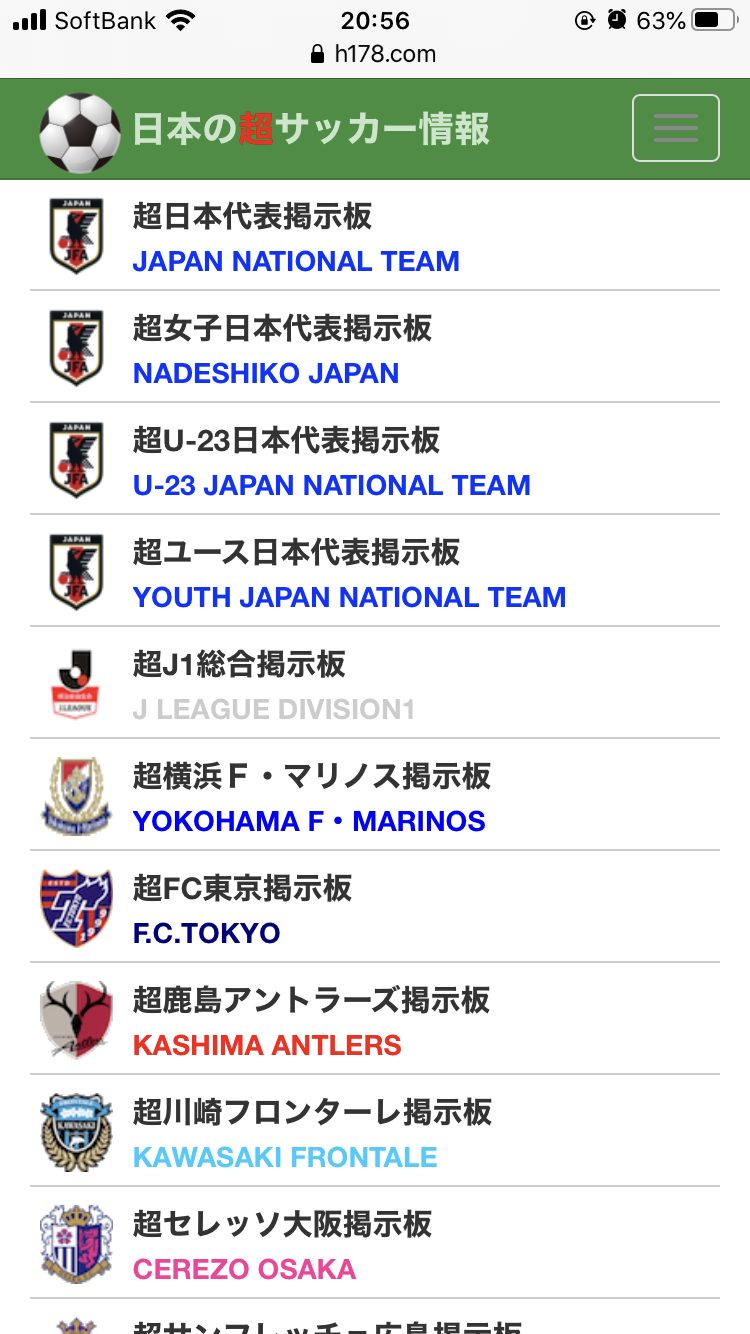
Task: Open the J League Division1 board
Action: tap(272, 686)
